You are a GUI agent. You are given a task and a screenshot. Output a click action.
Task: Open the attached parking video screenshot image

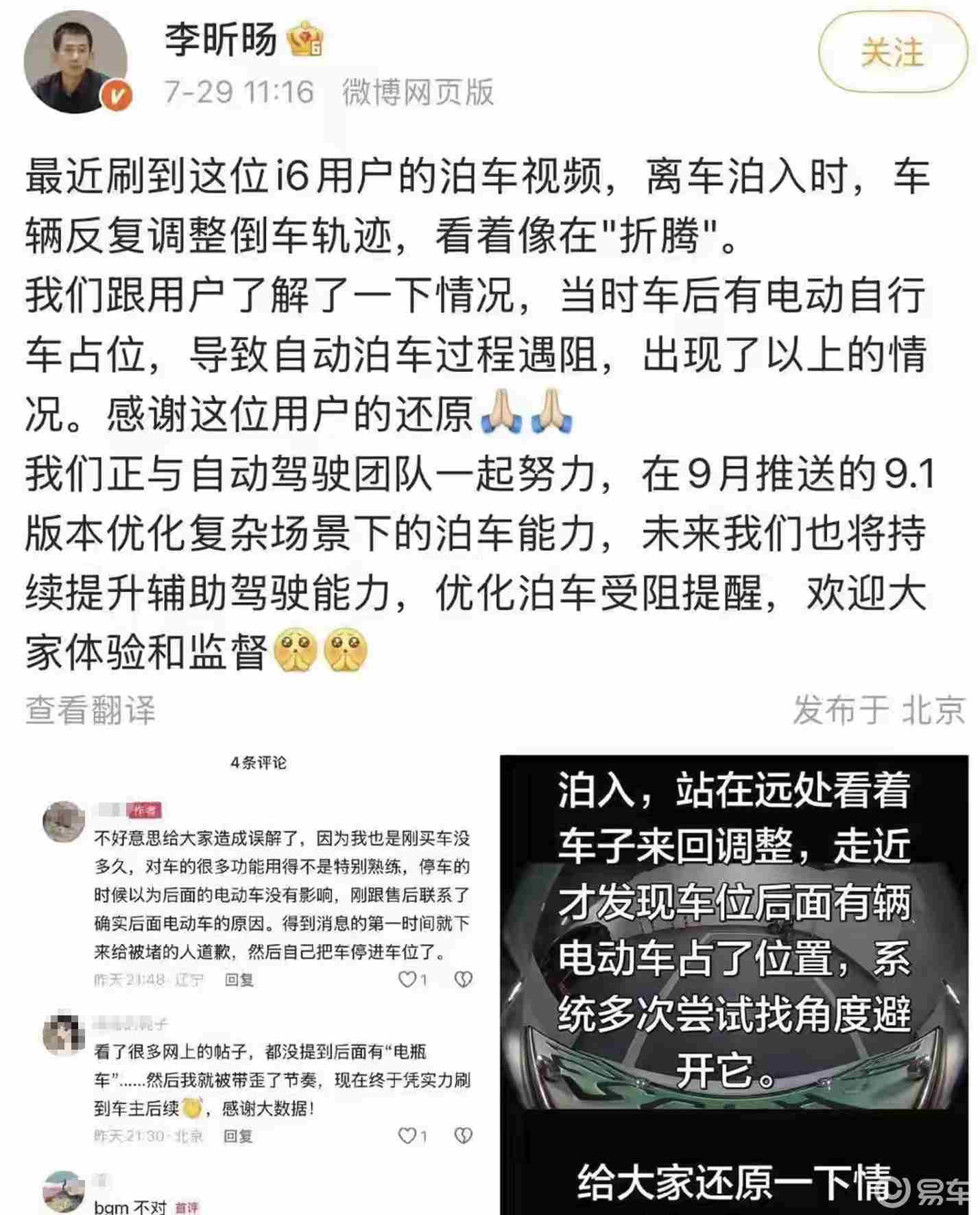point(734,984)
